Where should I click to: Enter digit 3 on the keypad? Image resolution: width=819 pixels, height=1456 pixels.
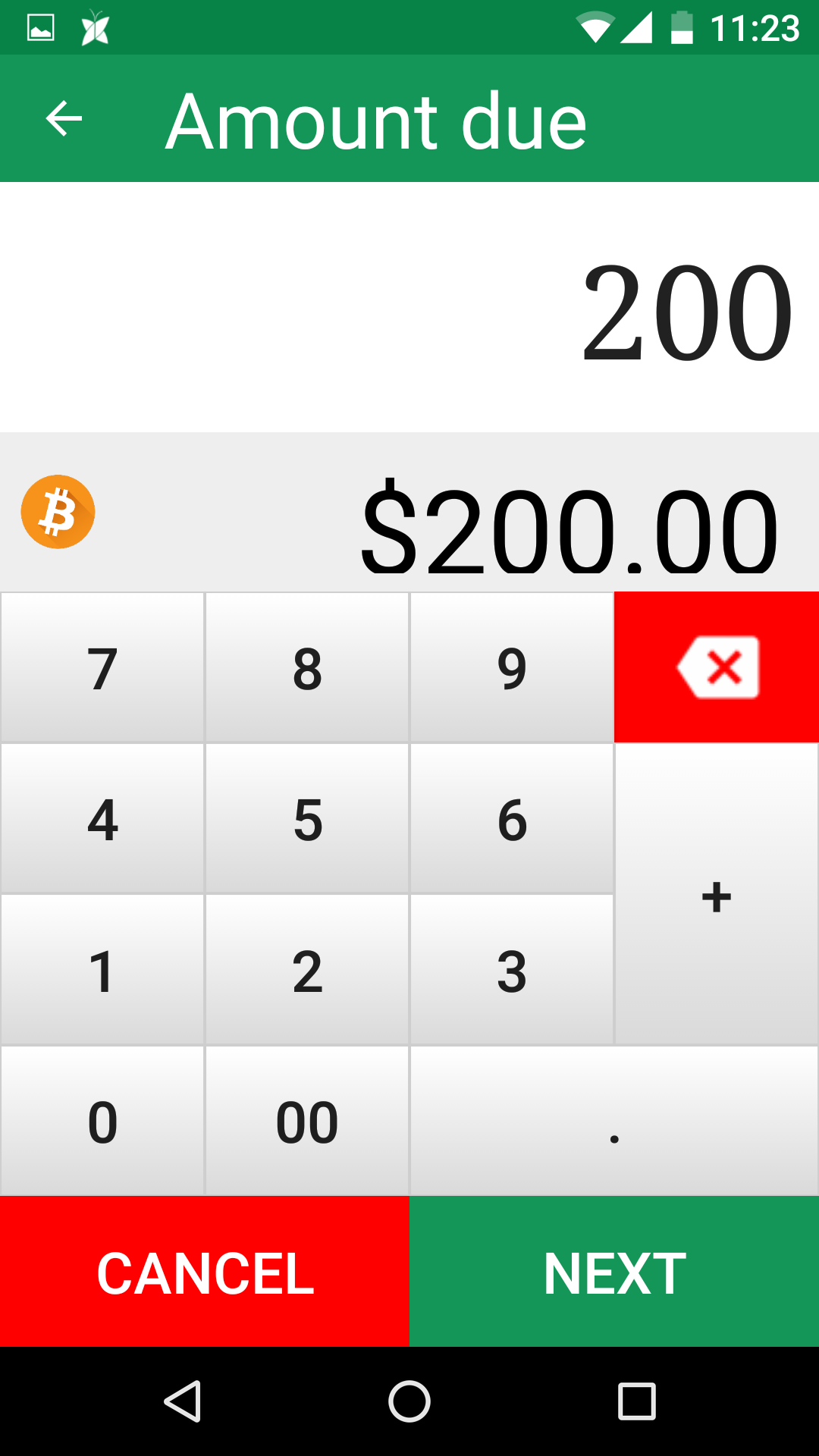click(x=512, y=971)
